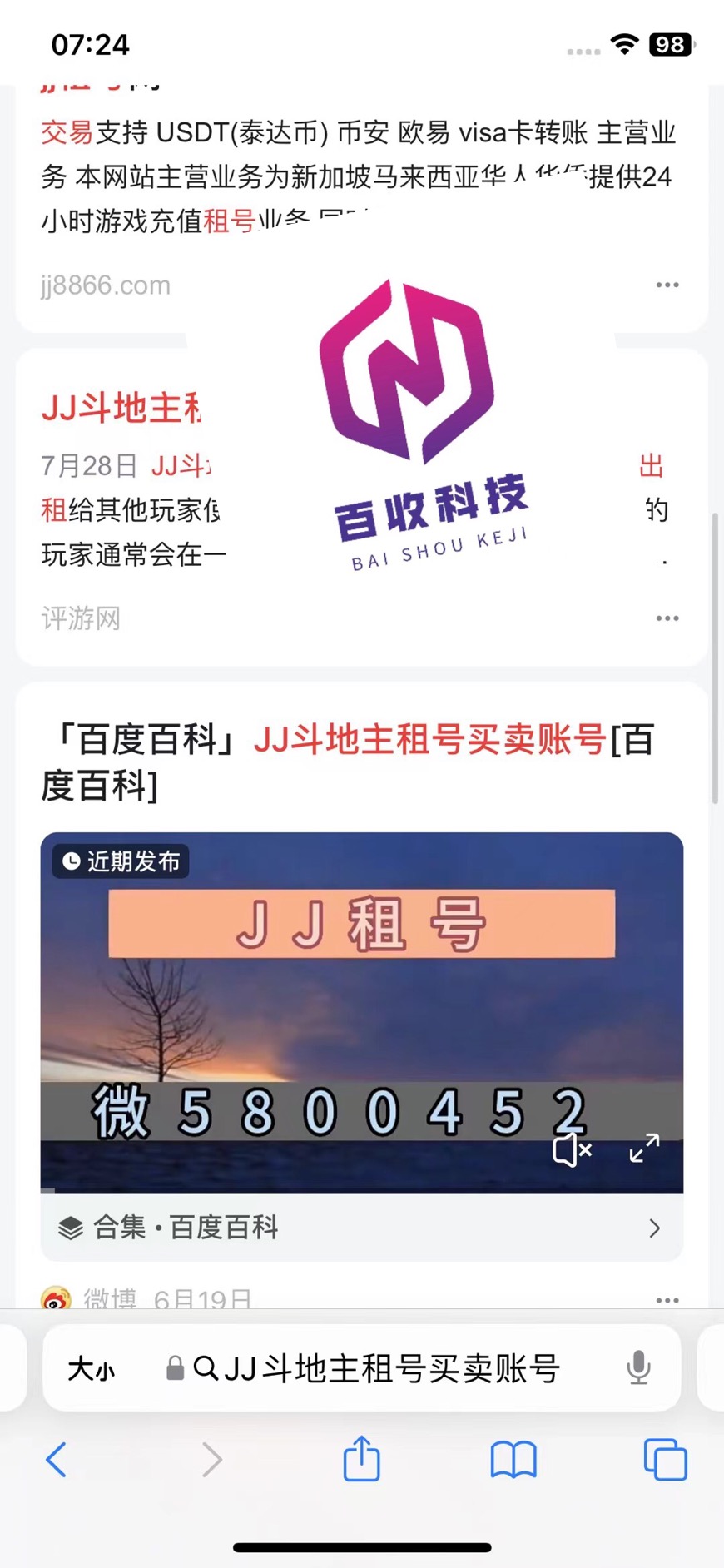Open more options for the 微博 result
Viewport: 724px width, 1568px height.
[667, 1299]
